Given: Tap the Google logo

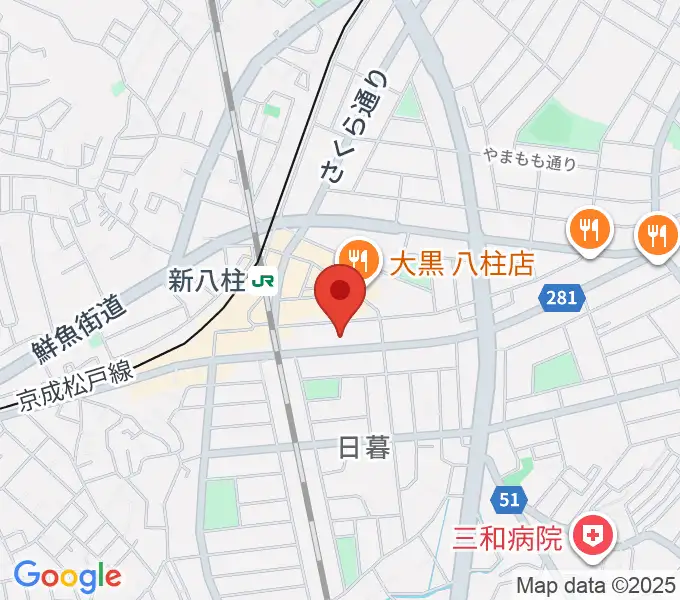Looking at the screenshot, I should [x=67, y=576].
